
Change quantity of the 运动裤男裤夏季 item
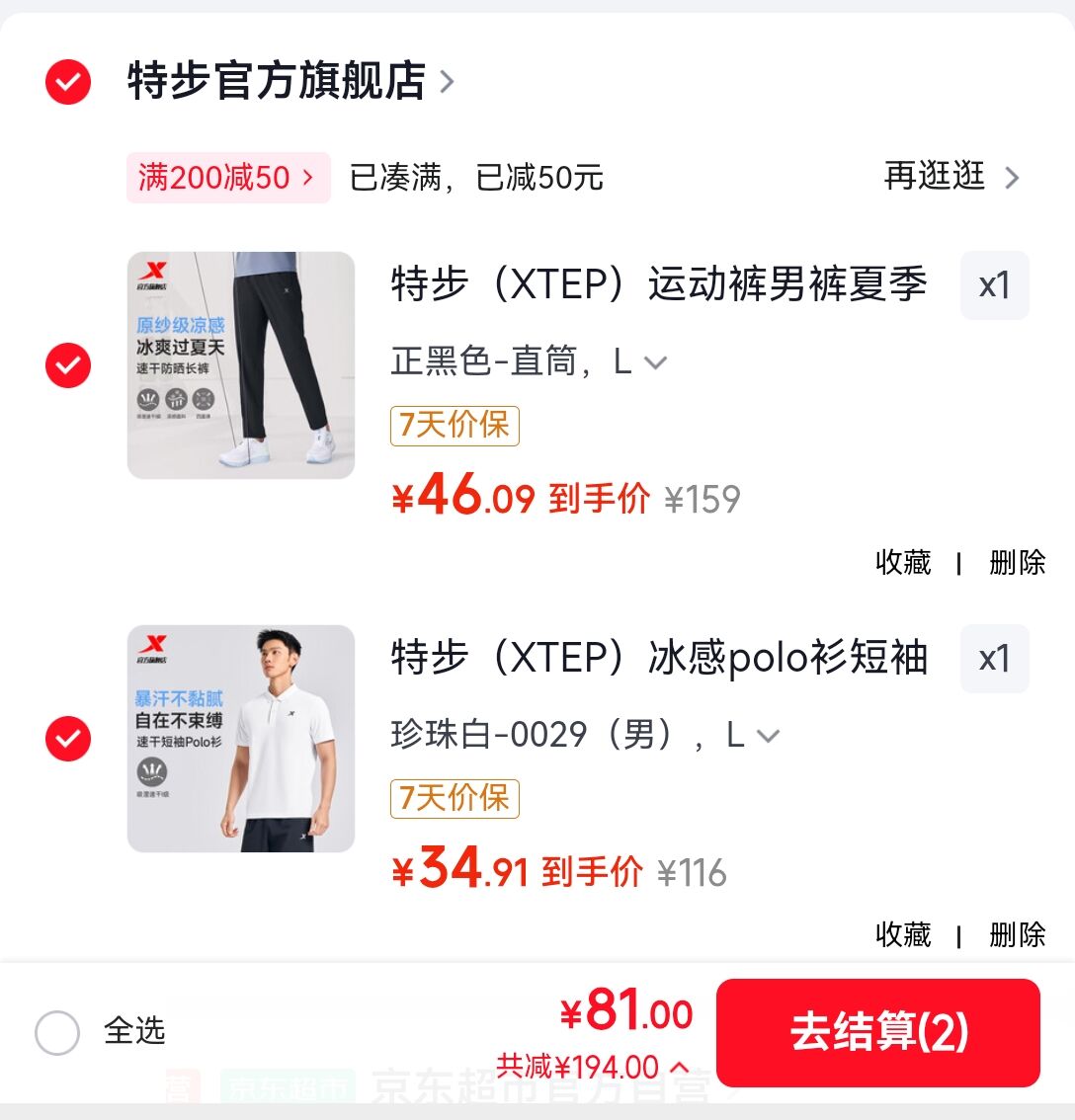click(994, 285)
